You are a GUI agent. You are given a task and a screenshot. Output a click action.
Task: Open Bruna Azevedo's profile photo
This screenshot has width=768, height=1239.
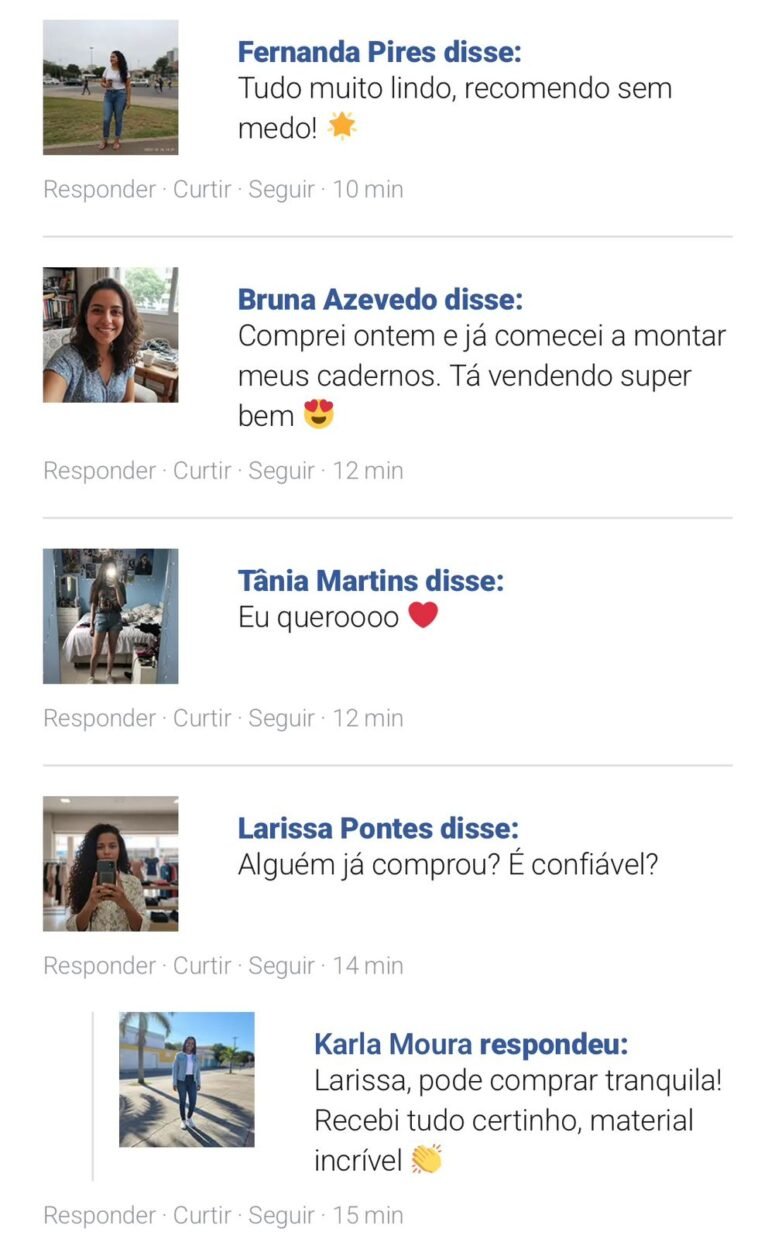110,335
